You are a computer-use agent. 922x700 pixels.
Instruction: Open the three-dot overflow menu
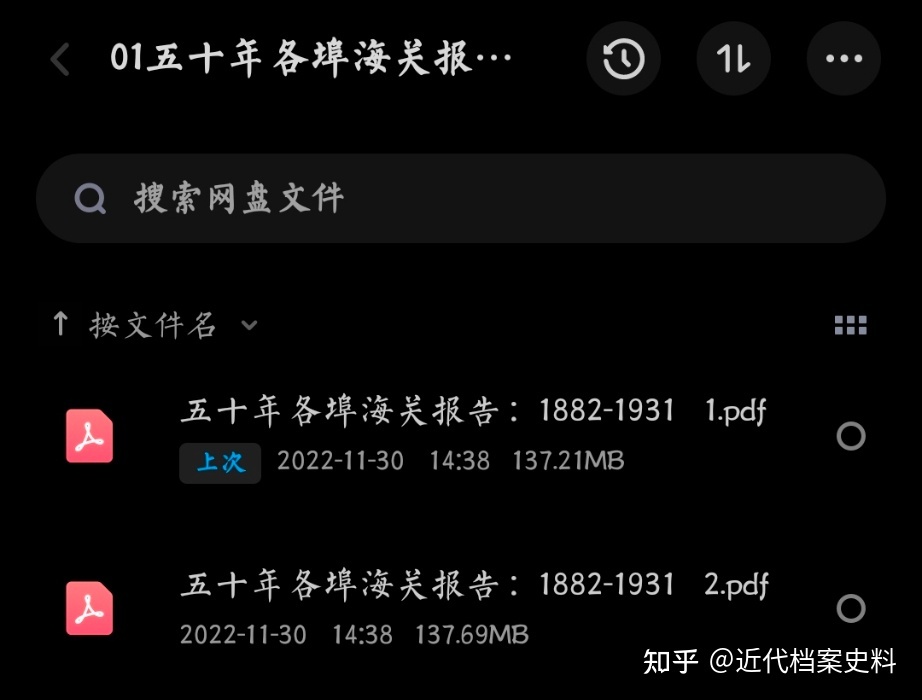[x=843, y=60]
